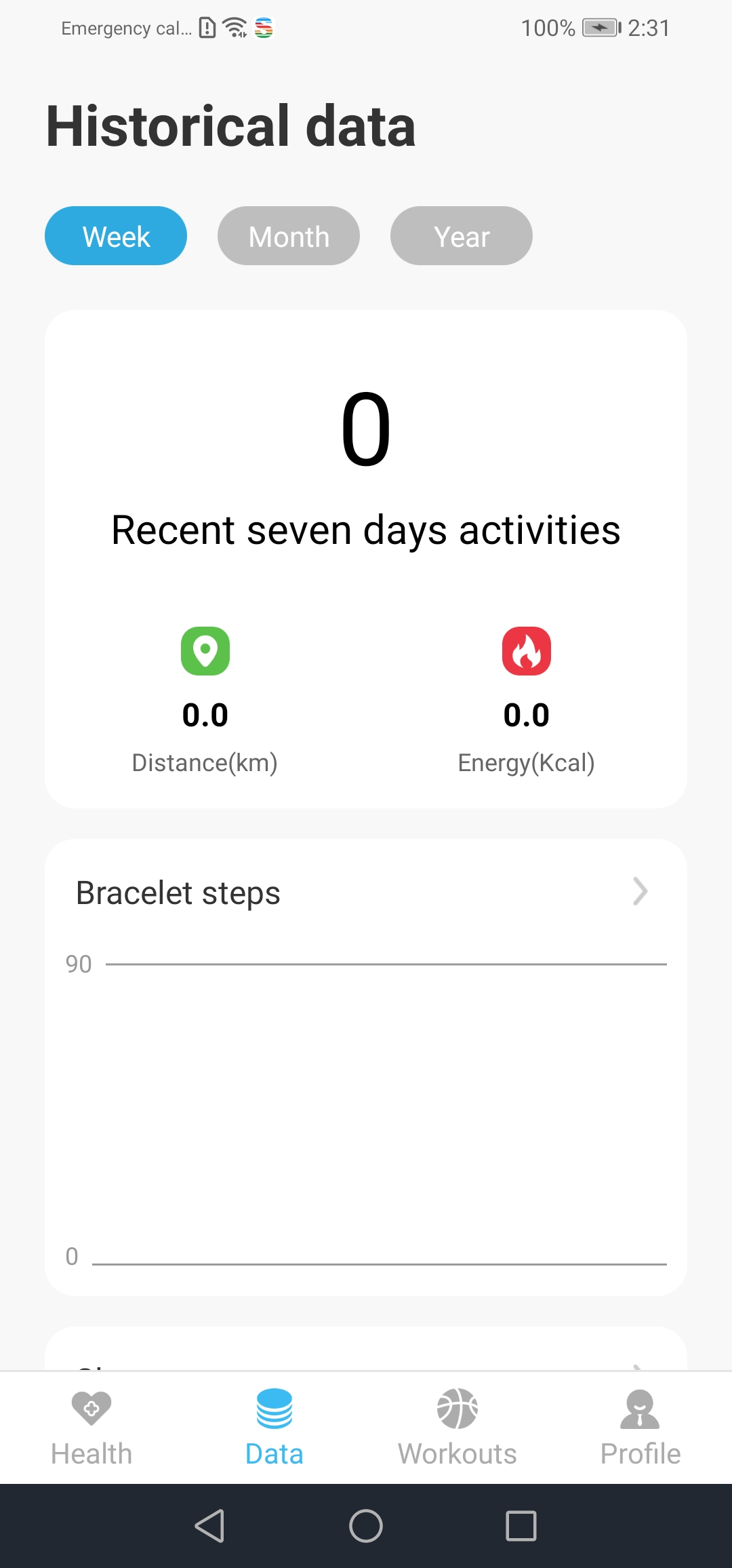Viewport: 732px width, 1568px height.
Task: Tap the battery indicator in the status bar
Action: 601,28
